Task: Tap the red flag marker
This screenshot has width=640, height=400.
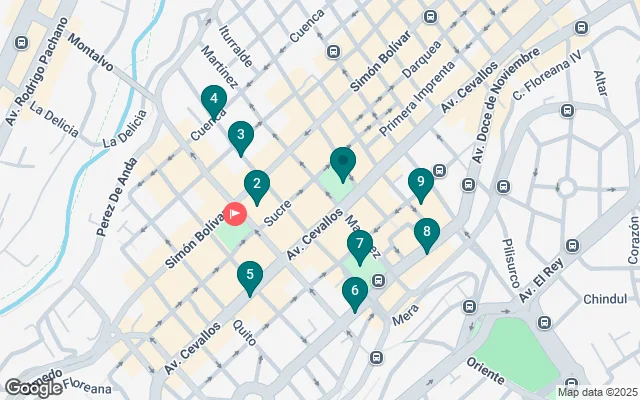Action: click(x=236, y=212)
